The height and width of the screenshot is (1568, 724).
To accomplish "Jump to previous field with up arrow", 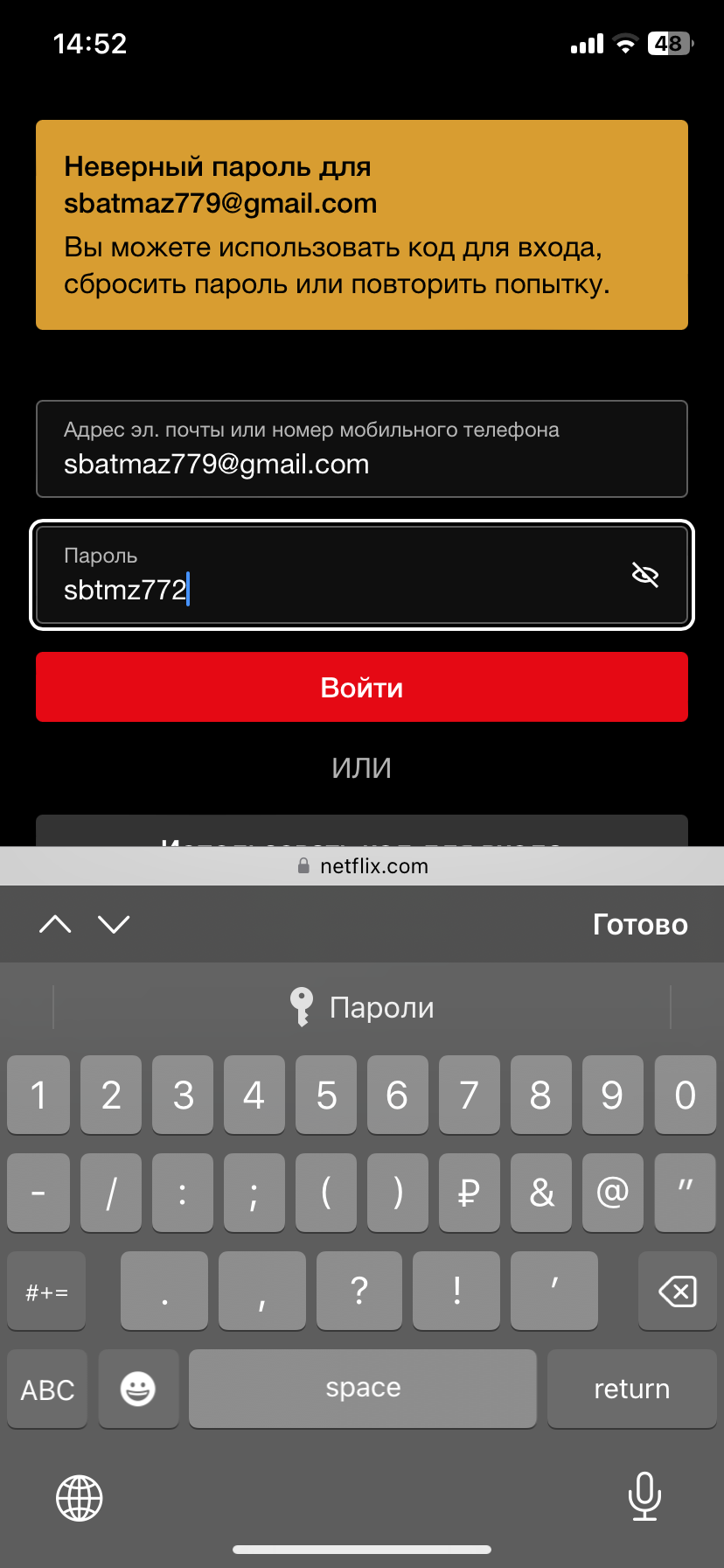I will point(55,924).
